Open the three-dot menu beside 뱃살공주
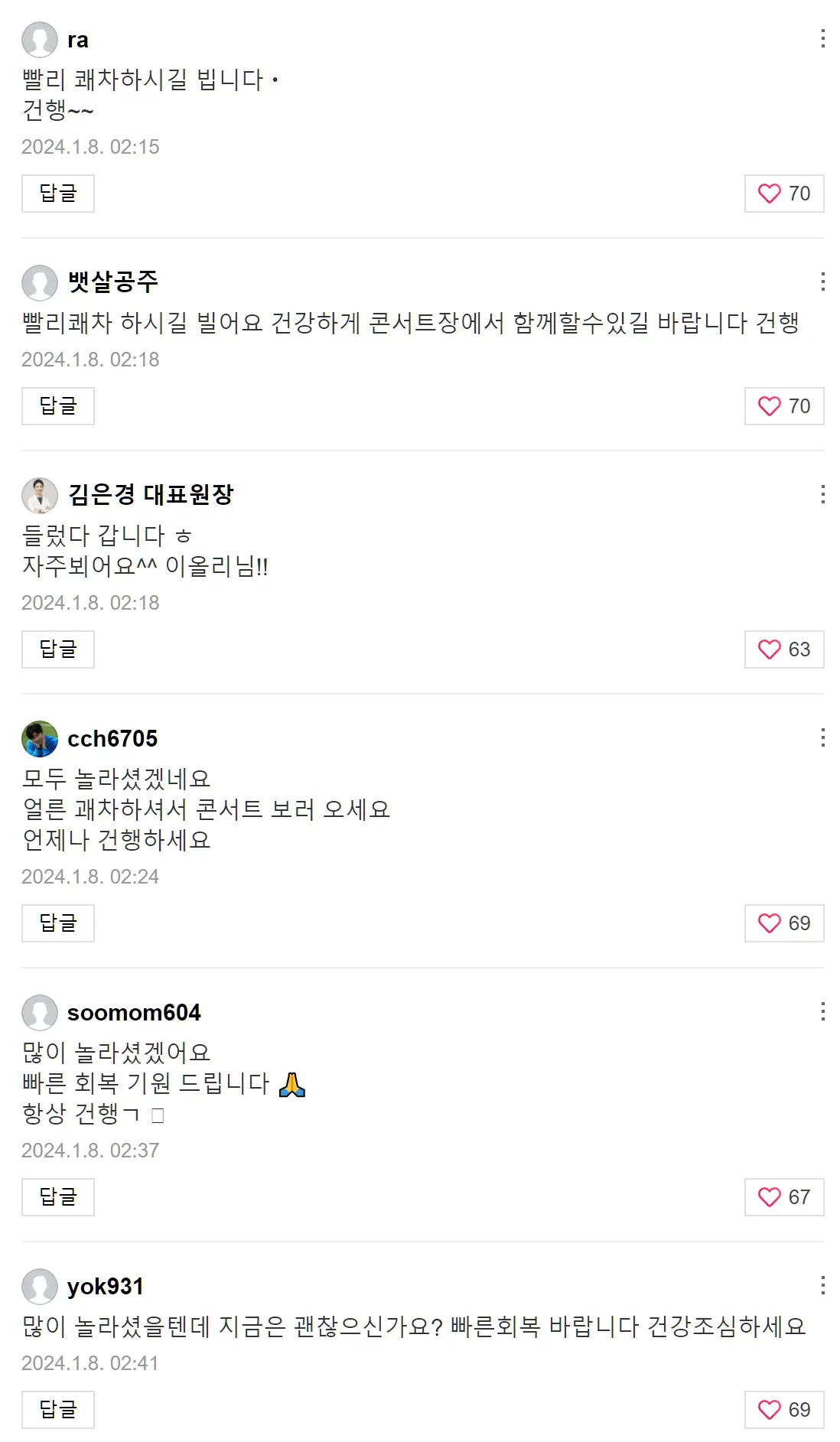Viewport: 840px width, 1442px height. (x=823, y=283)
